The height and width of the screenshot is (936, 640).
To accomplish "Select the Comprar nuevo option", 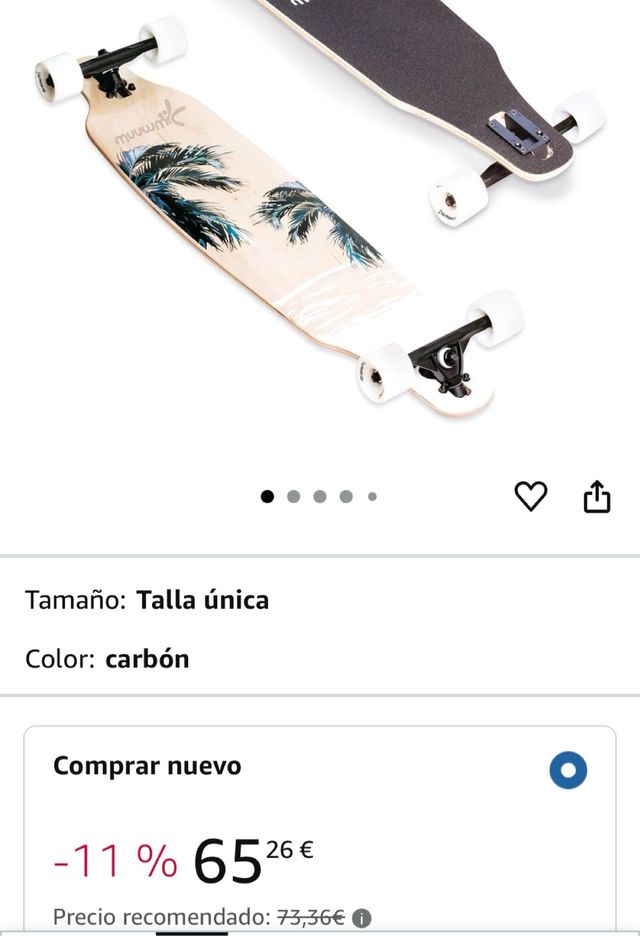I will (568, 770).
